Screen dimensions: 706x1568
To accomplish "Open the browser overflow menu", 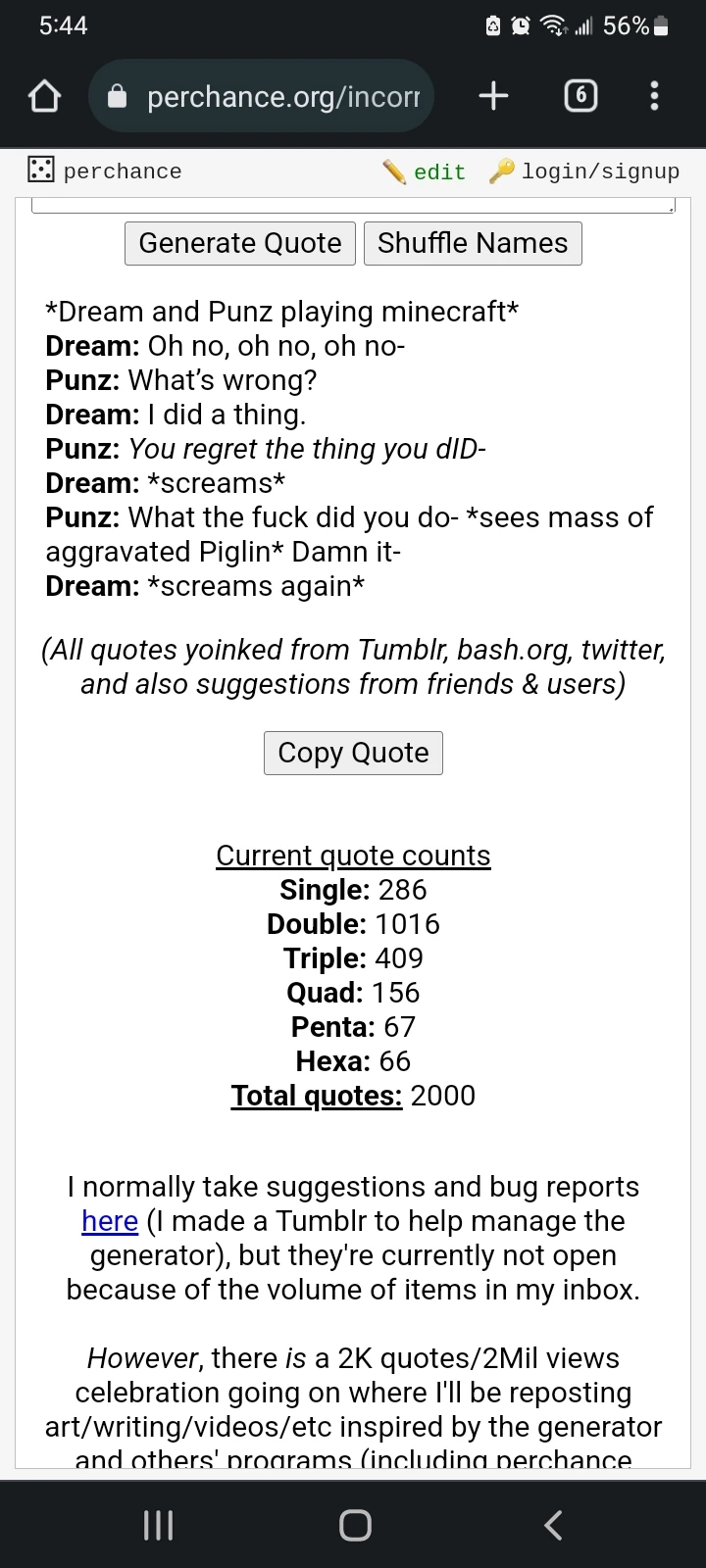I will (x=654, y=95).
